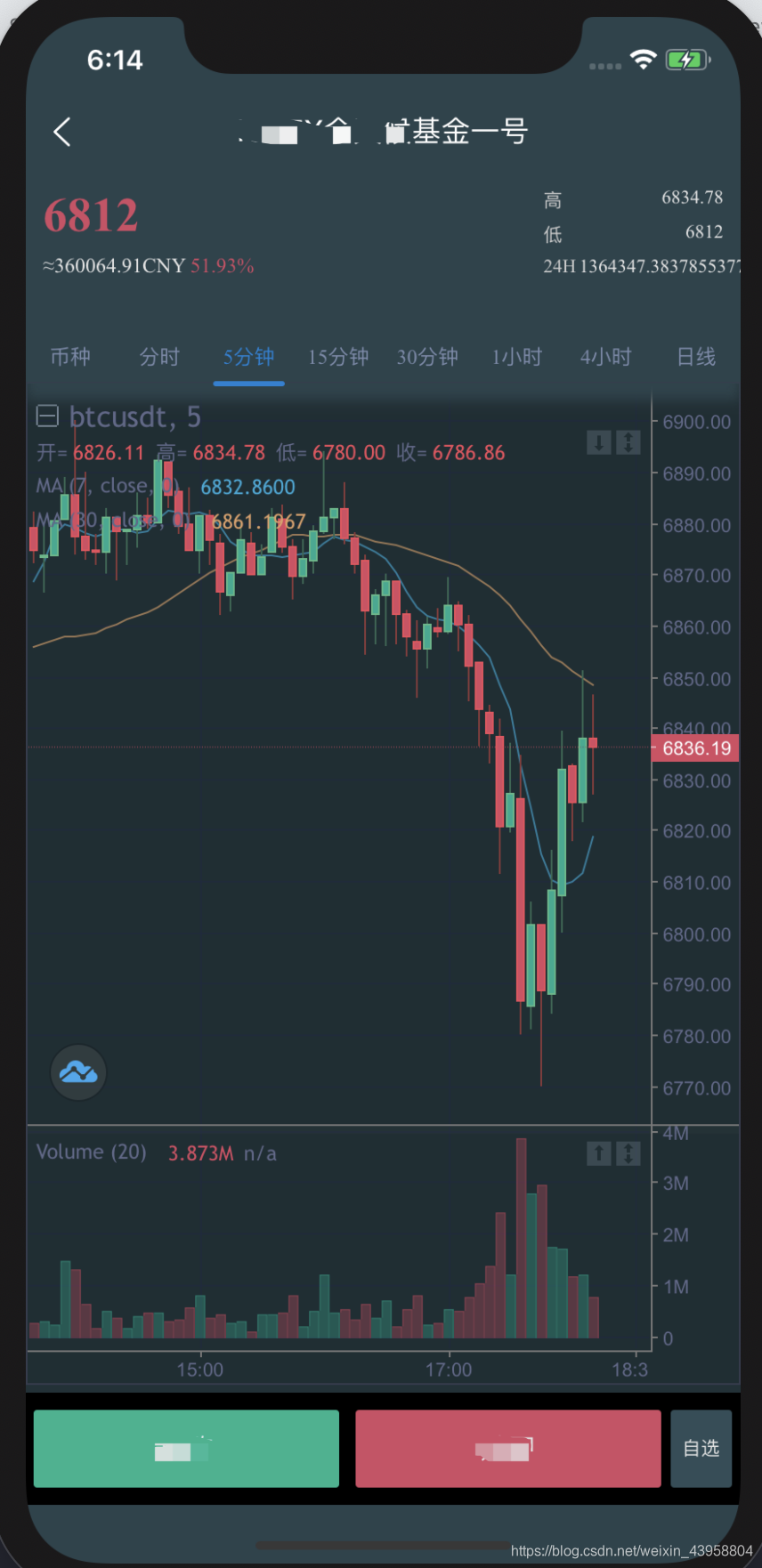Tap the blue chart logo button
This screenshot has width=762, height=1568.
coord(78,1072)
